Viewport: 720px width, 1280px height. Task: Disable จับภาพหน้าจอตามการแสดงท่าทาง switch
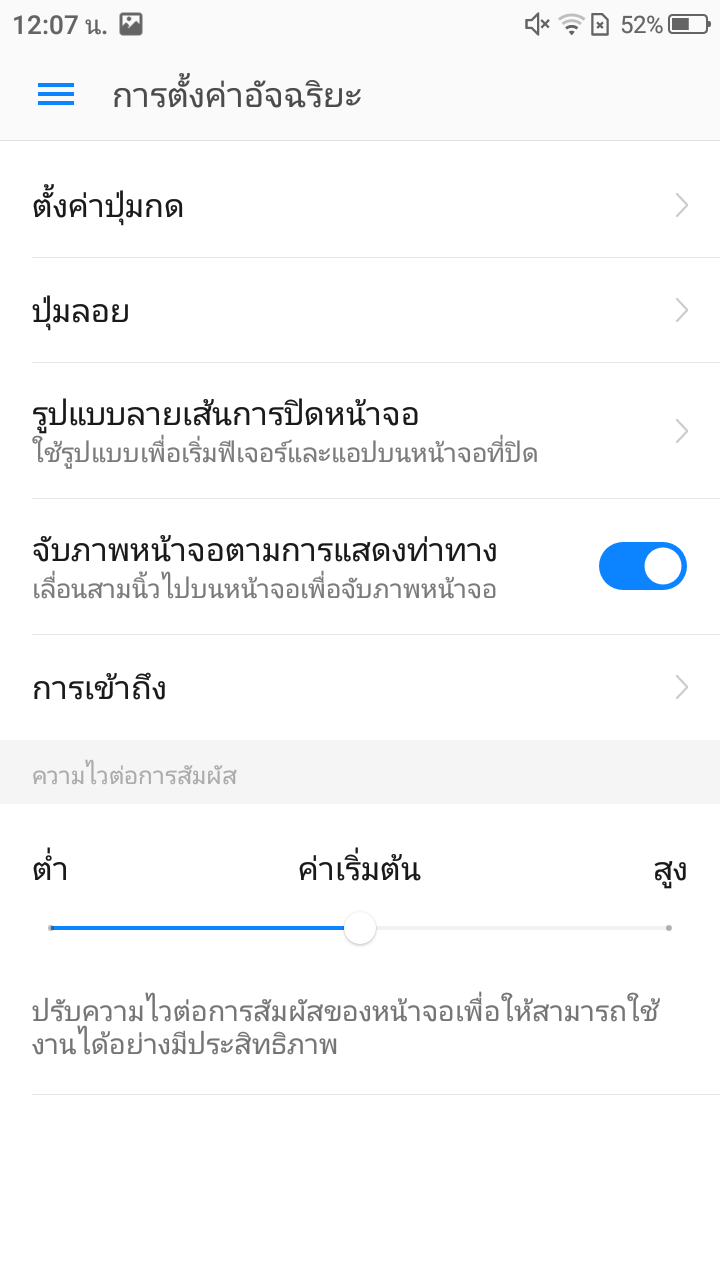tap(642, 566)
